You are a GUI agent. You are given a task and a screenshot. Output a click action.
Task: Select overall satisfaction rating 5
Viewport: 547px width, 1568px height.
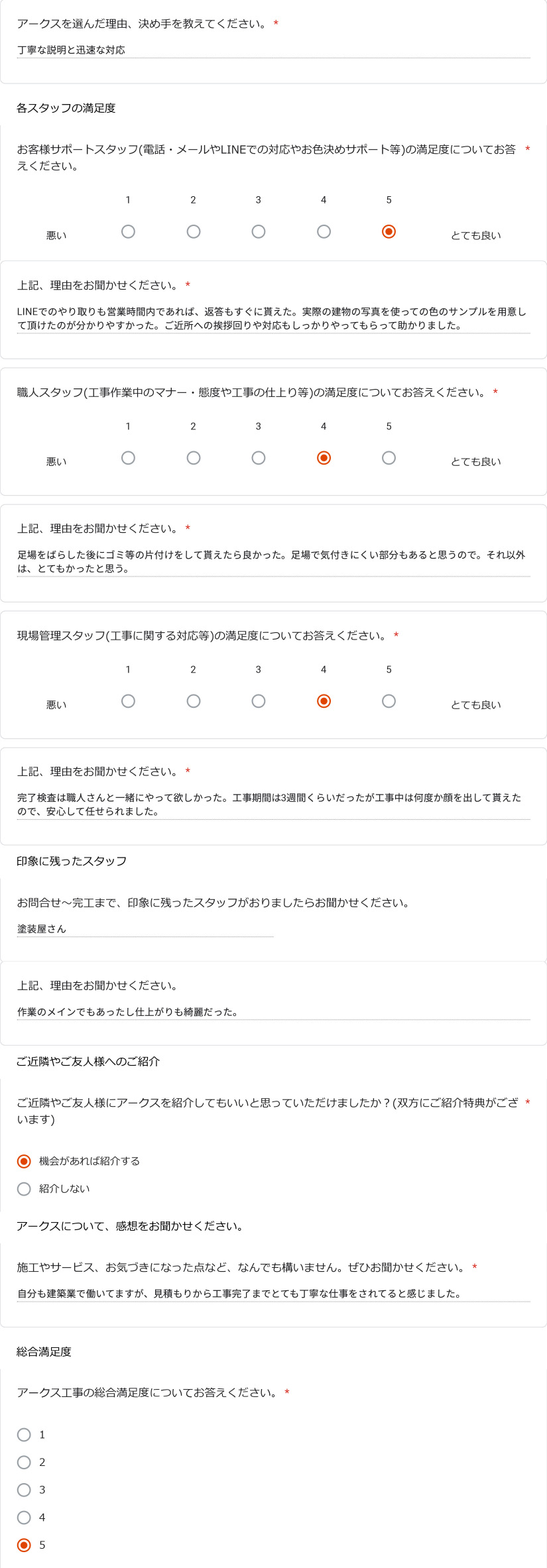tap(24, 1545)
